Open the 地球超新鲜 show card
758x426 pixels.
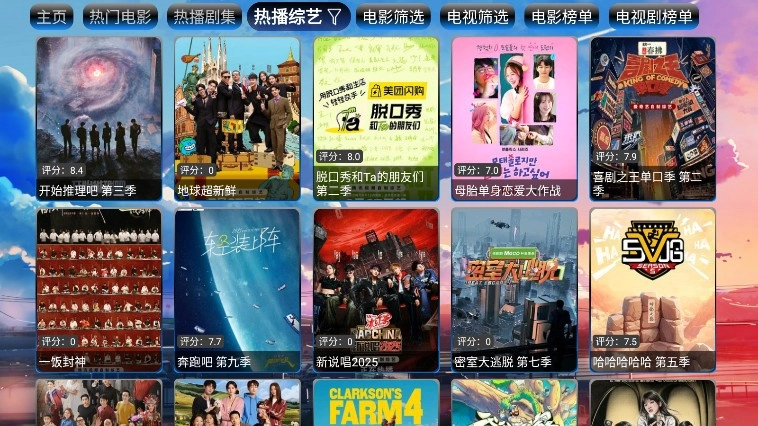pos(237,118)
